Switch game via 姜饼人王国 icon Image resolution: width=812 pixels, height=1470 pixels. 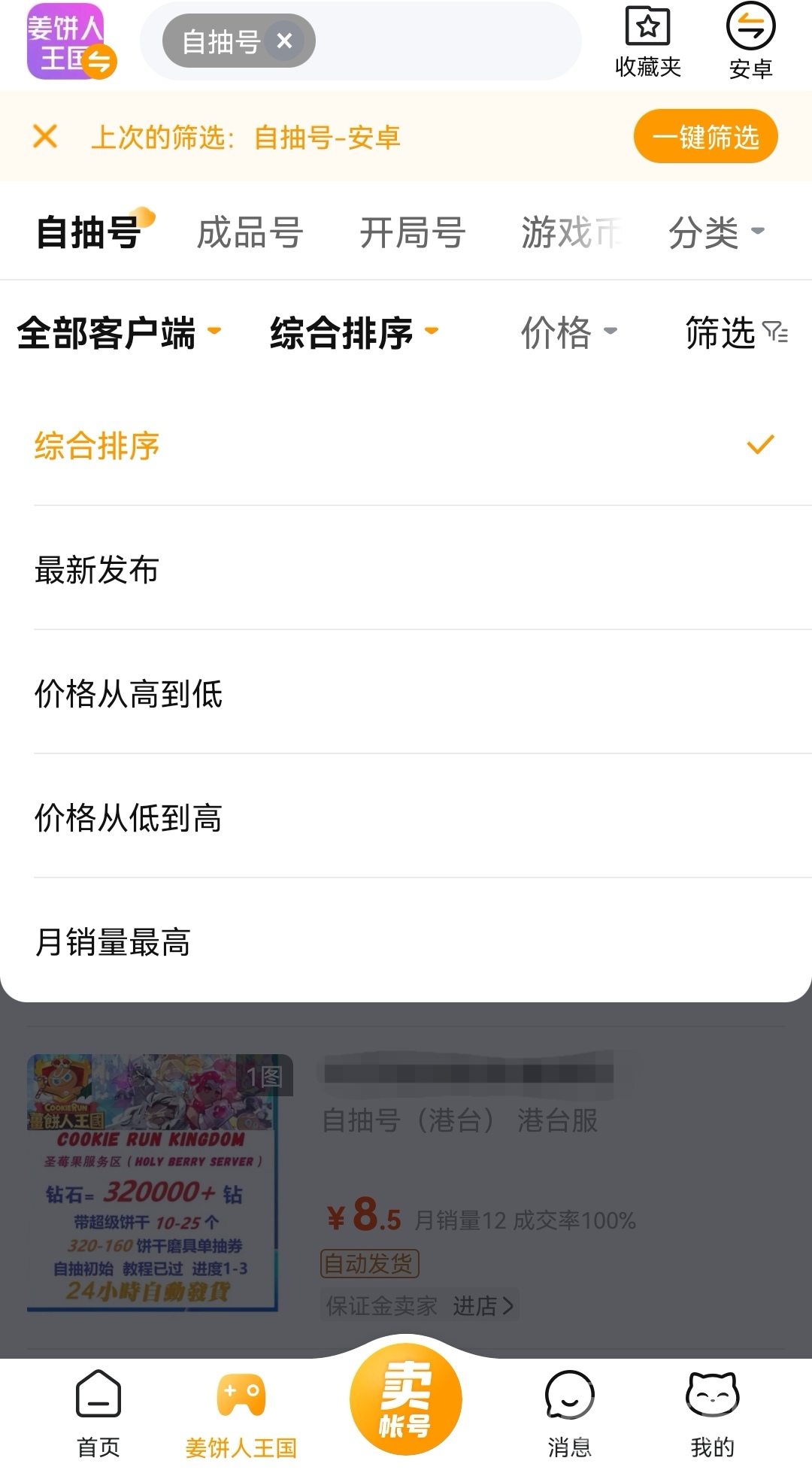coord(71,42)
